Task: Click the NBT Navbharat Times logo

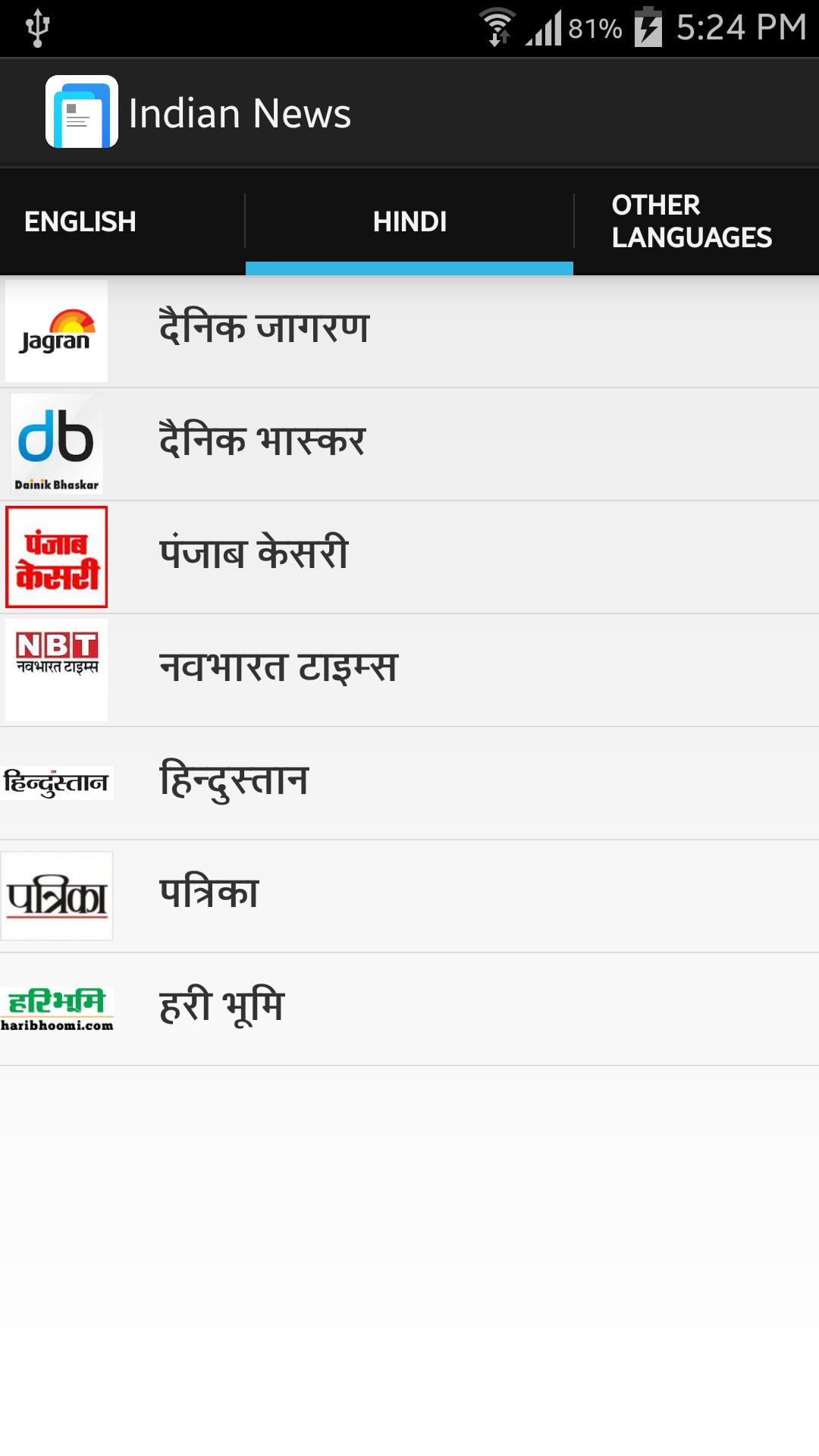Action: coord(57,668)
